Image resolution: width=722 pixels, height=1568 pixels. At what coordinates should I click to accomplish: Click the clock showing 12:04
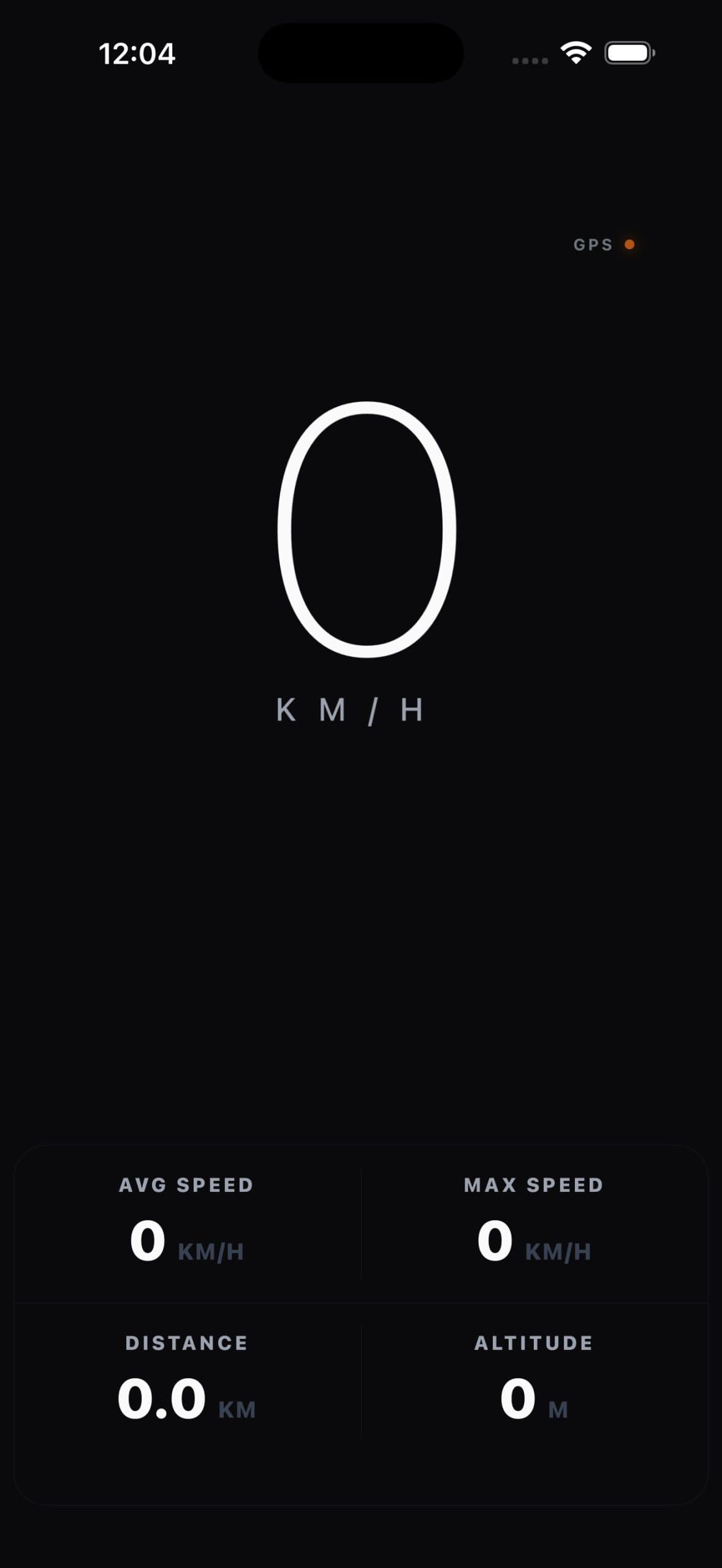136,54
